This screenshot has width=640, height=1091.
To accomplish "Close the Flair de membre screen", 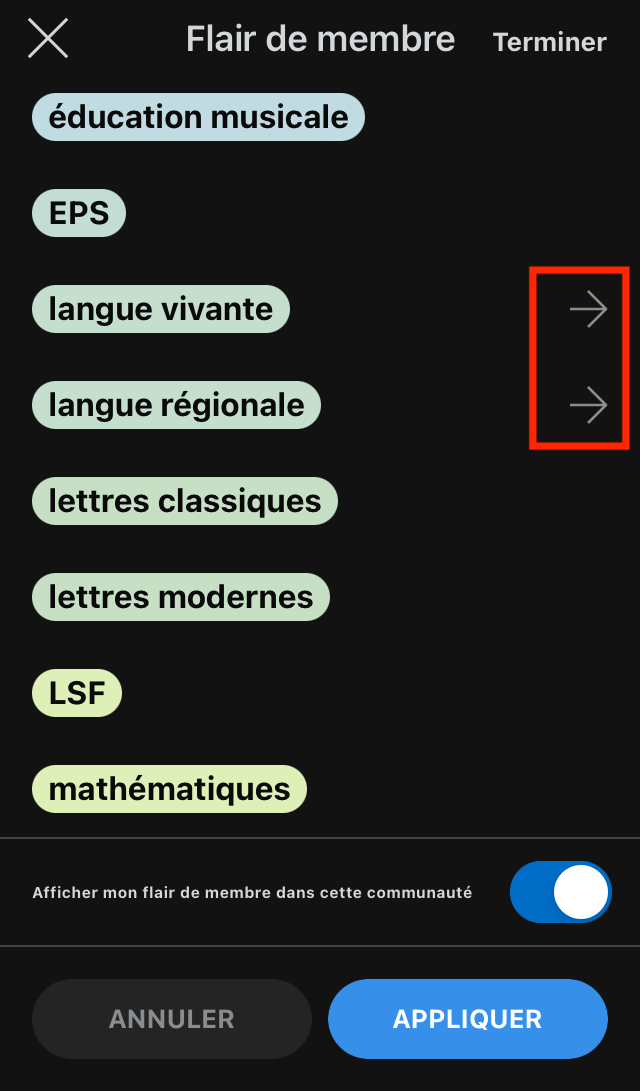I will [47, 39].
